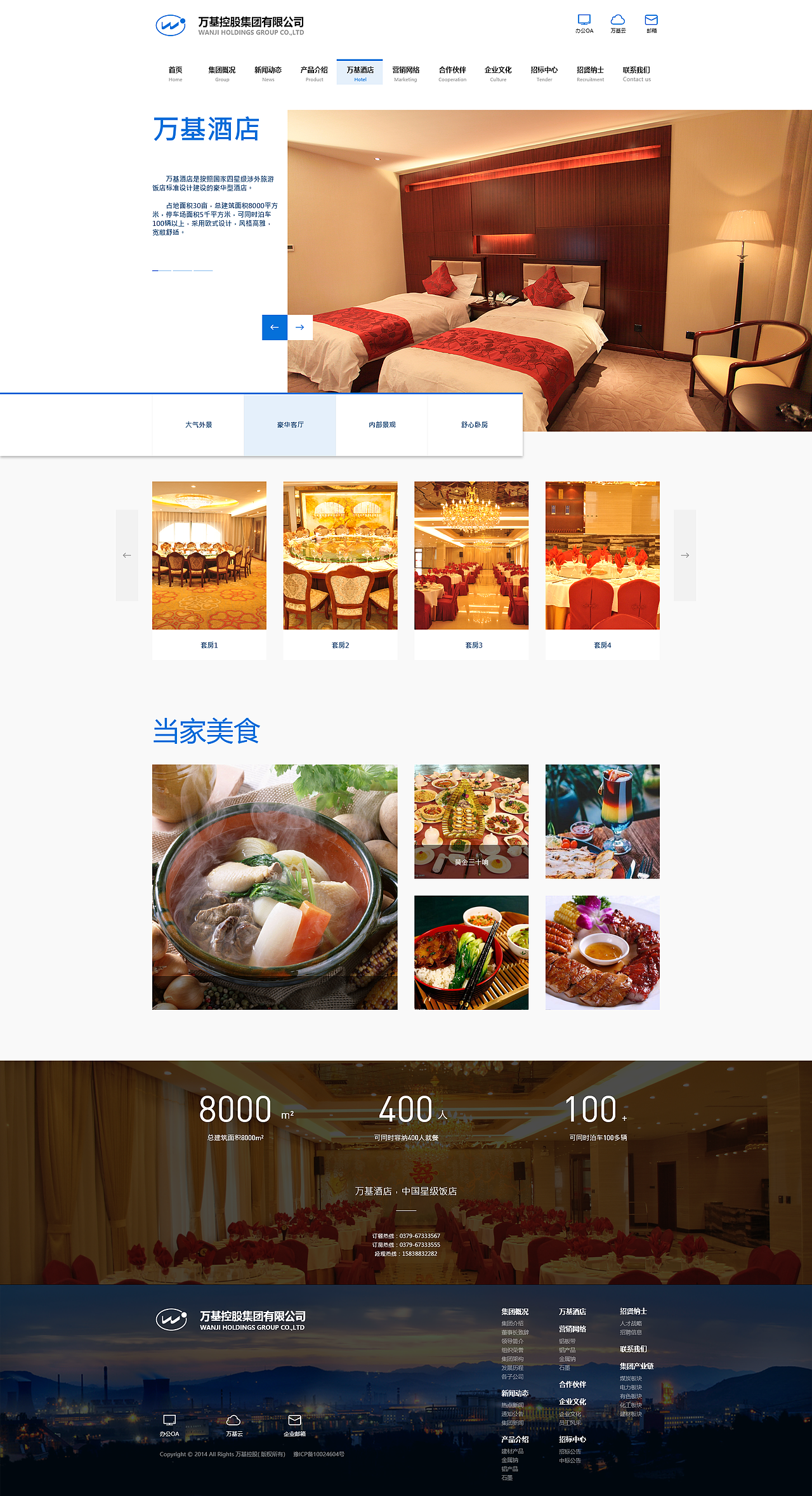The width and height of the screenshot is (812, 1496).
Task: Click the 黄金三十响 dish photo
Action: click(x=471, y=822)
